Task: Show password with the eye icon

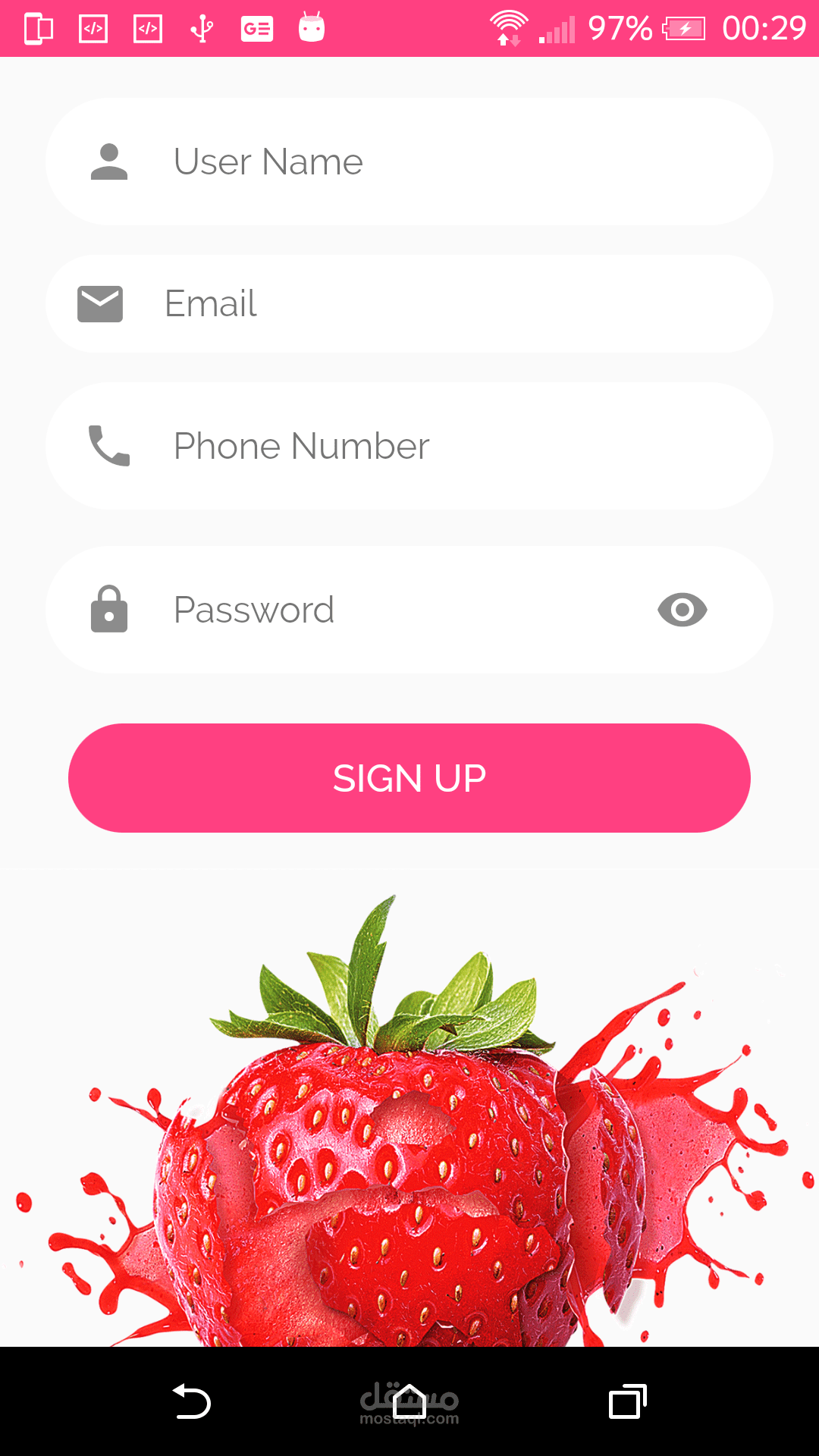Action: pyautogui.click(x=682, y=610)
